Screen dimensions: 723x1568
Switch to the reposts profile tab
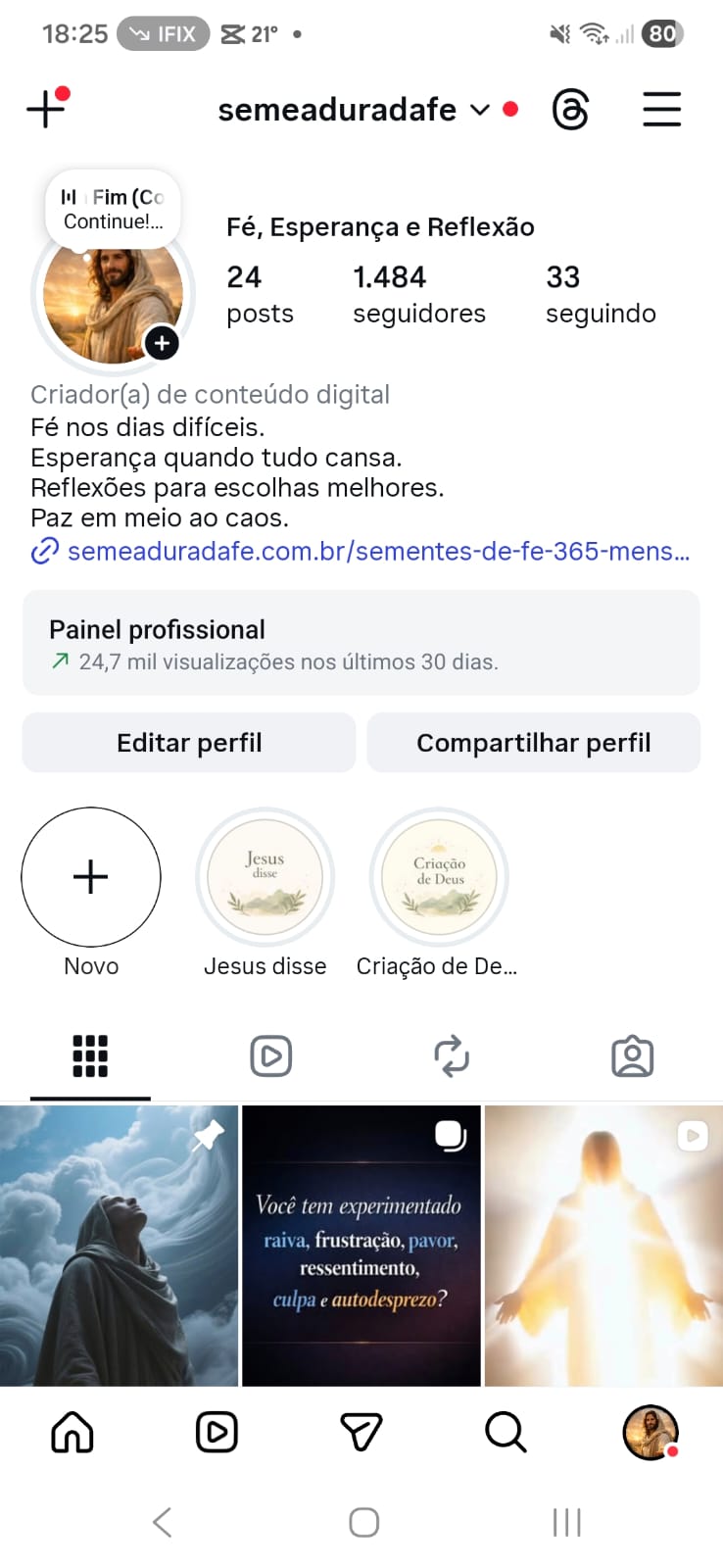click(452, 1056)
